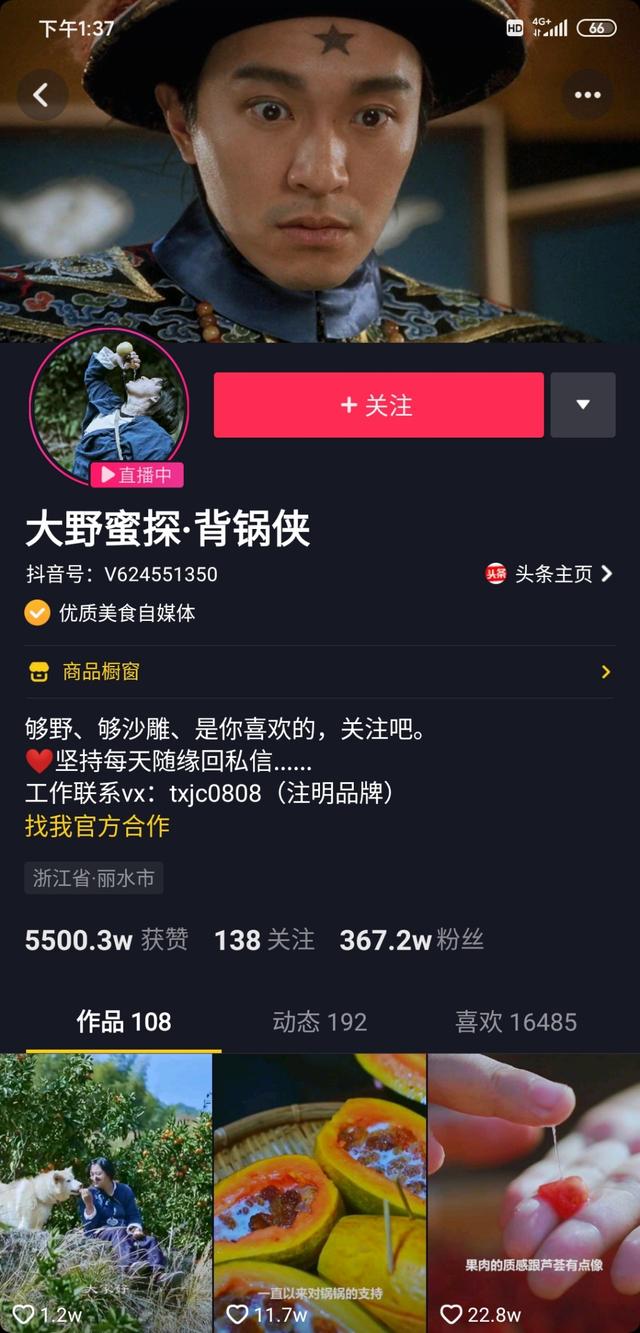
Task: Go back using the top-left arrow
Action: (42, 95)
